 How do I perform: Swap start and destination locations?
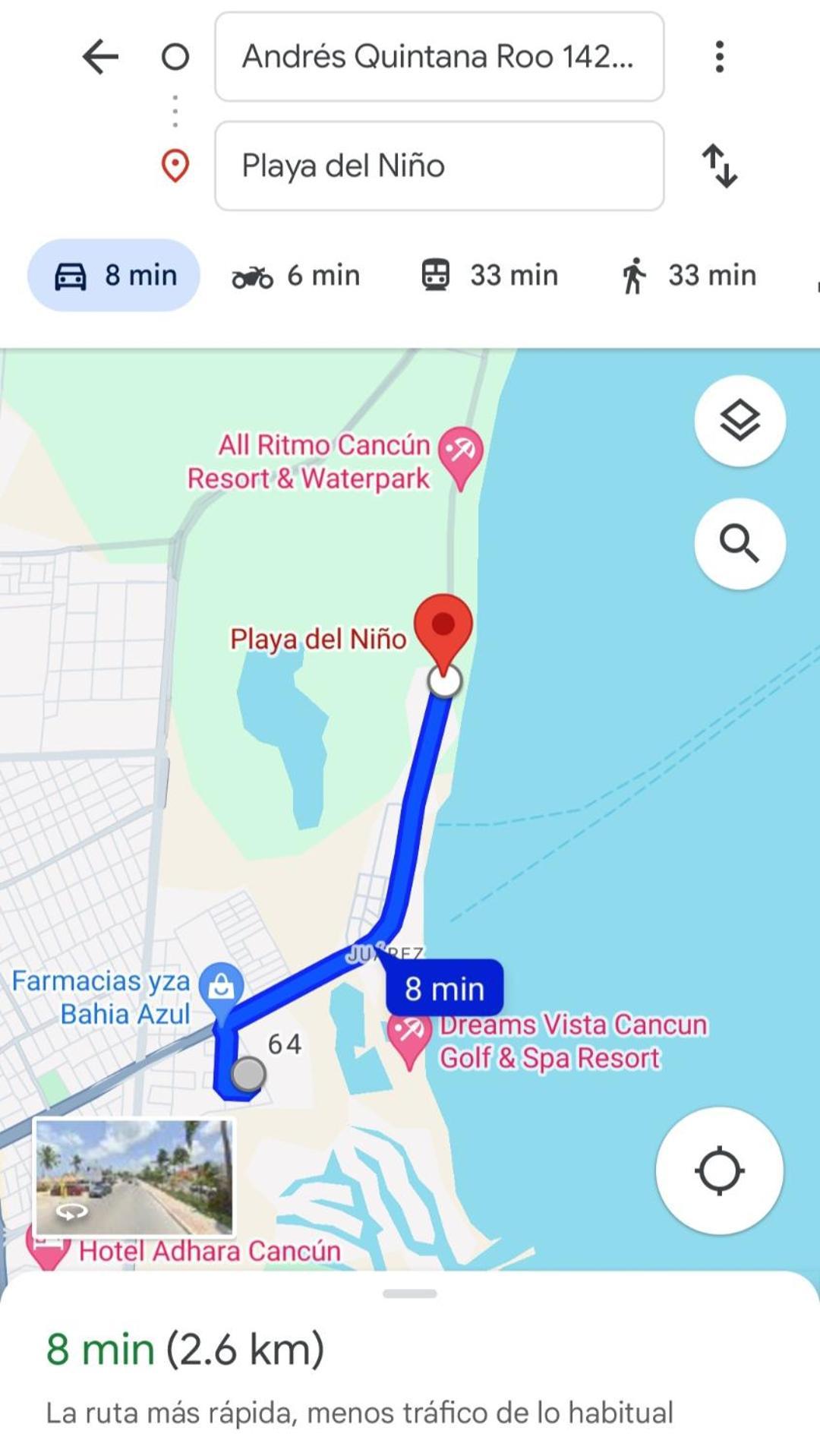pyautogui.click(x=719, y=166)
